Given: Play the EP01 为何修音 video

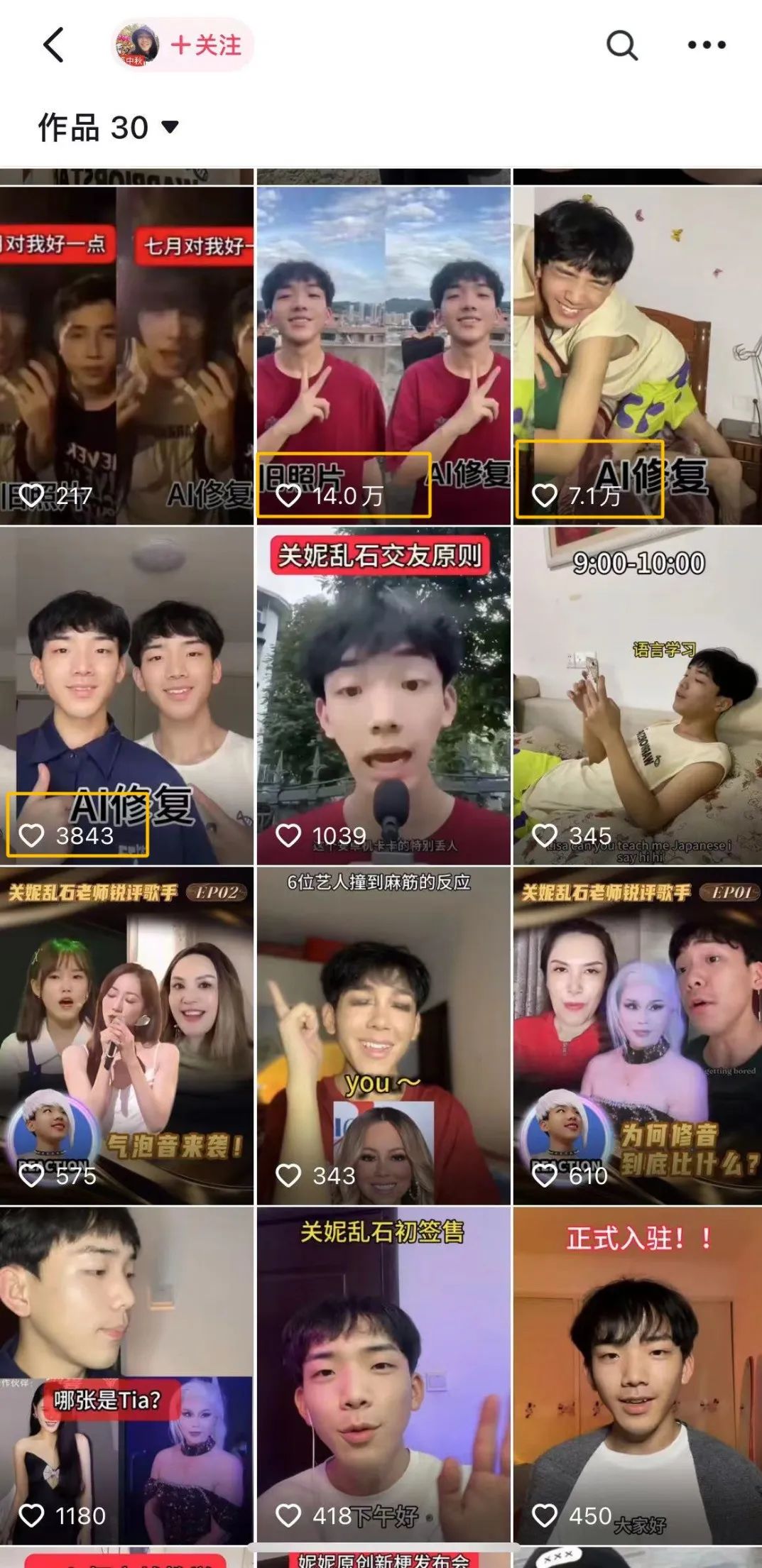Looking at the screenshot, I should (x=637, y=1036).
